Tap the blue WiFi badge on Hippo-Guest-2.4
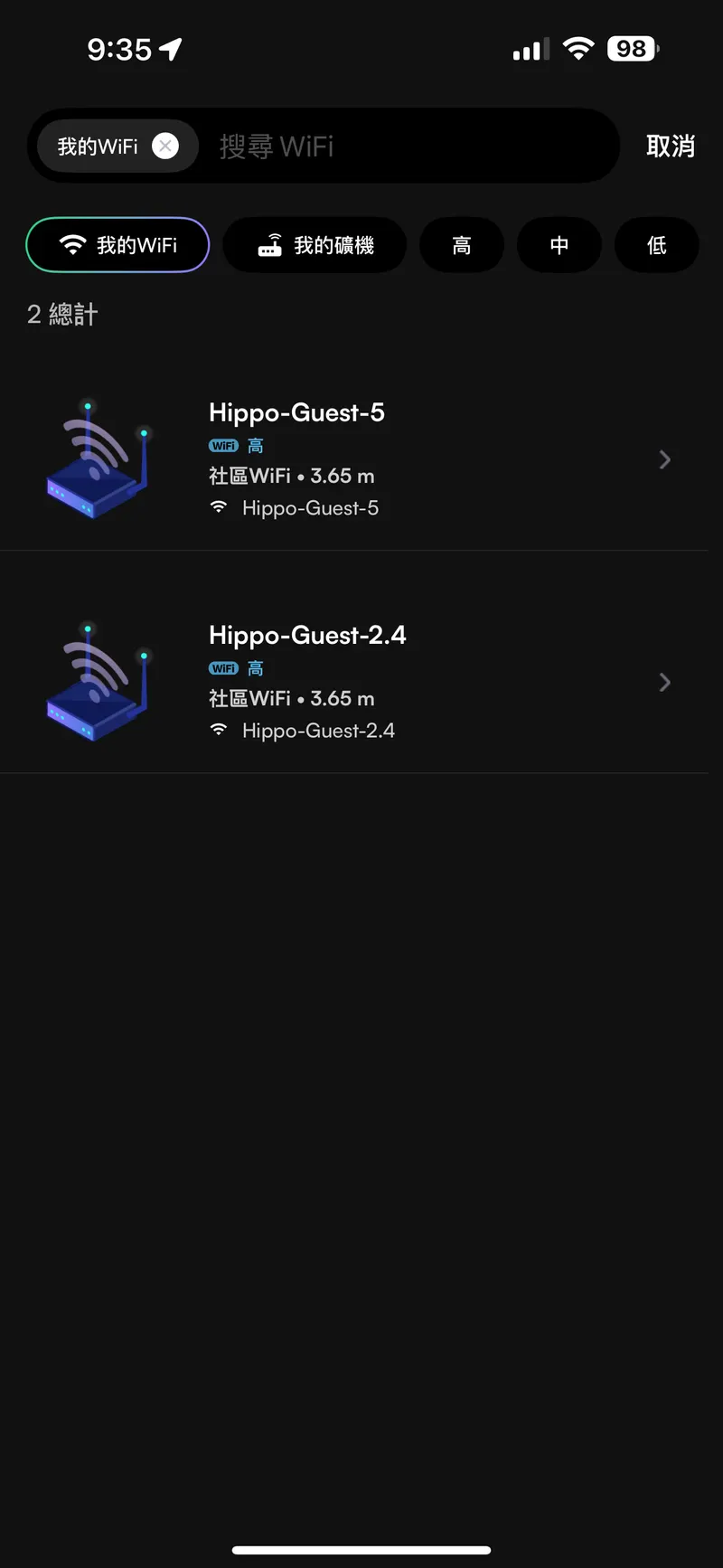Screen dimensions: 723x1568 [223, 667]
